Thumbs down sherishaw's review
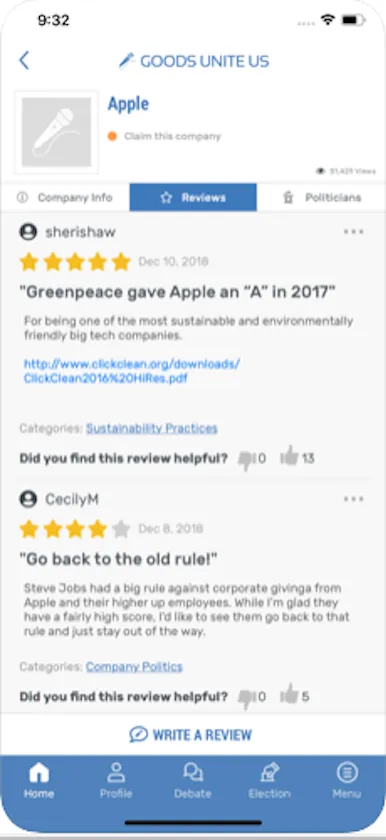386x840 pixels. click(246, 460)
